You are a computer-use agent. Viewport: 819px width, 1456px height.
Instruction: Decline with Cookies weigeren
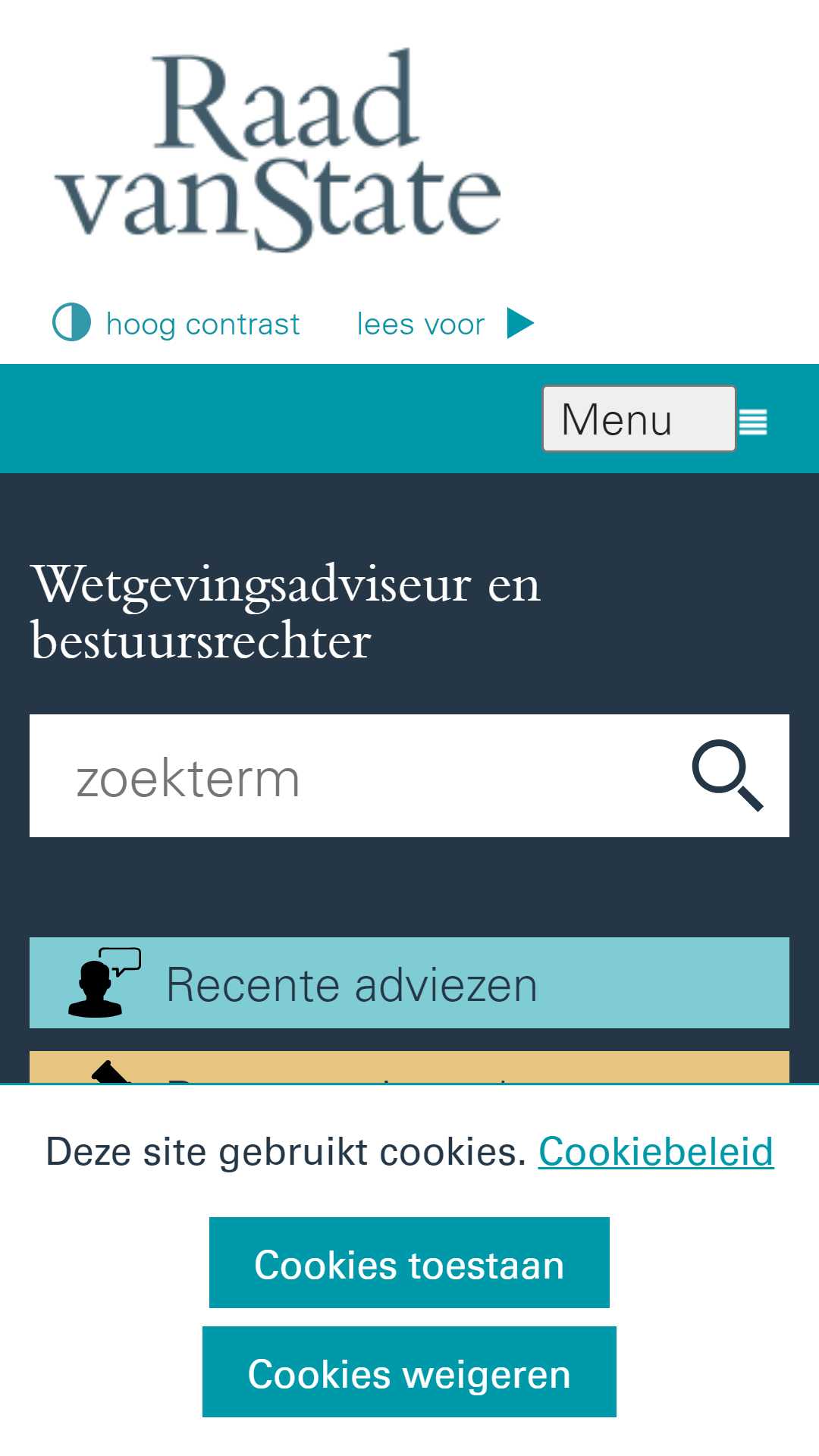point(409,1372)
